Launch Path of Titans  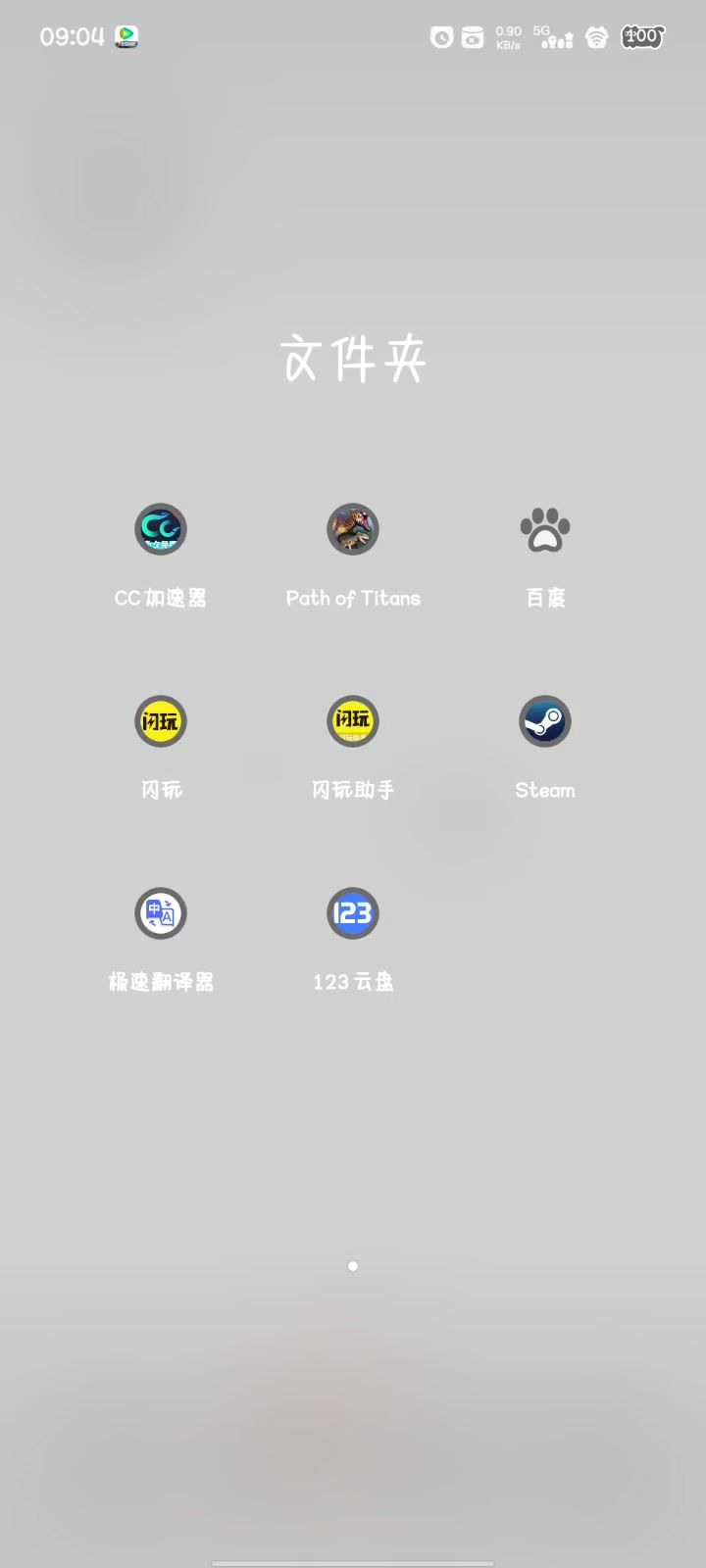352,530
